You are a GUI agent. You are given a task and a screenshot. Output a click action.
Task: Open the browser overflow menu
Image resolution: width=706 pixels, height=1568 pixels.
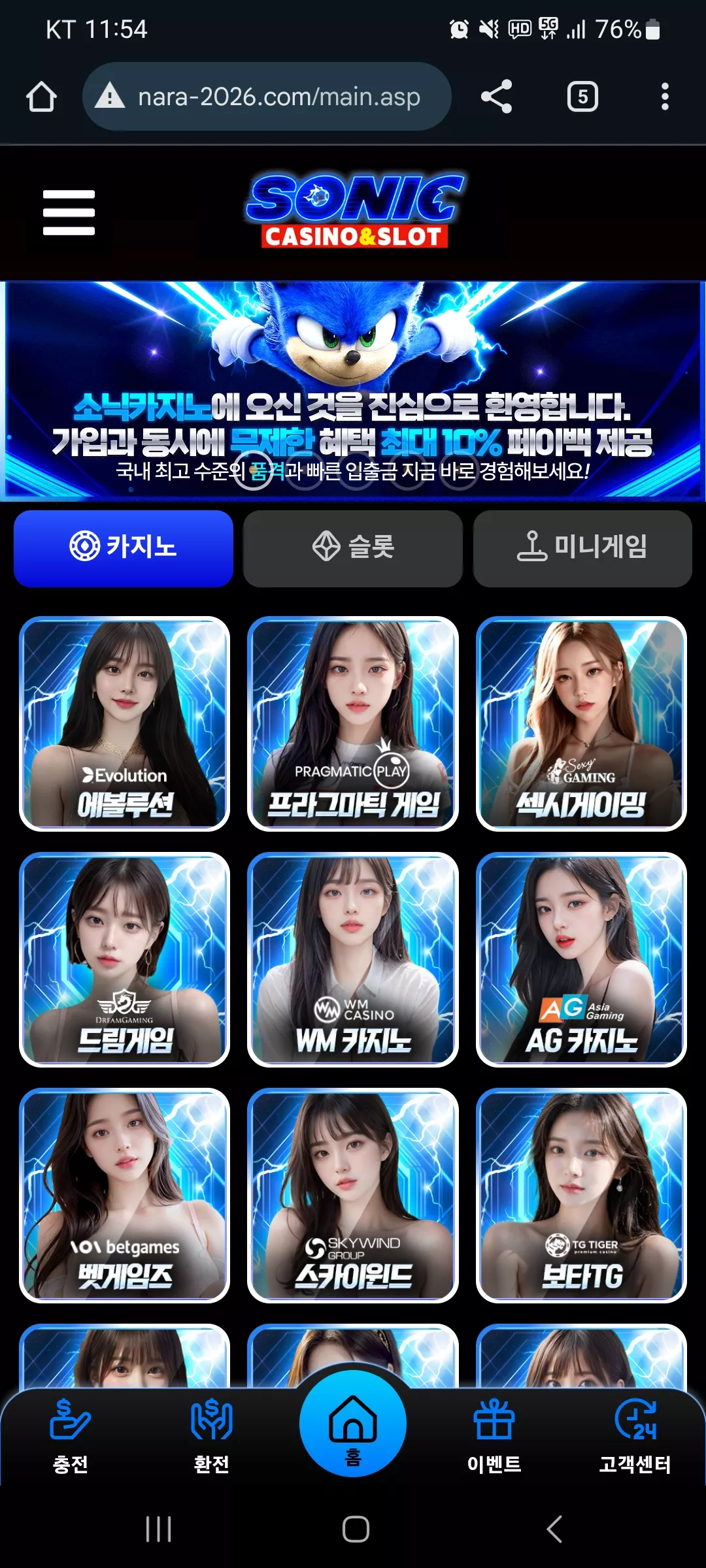[665, 97]
